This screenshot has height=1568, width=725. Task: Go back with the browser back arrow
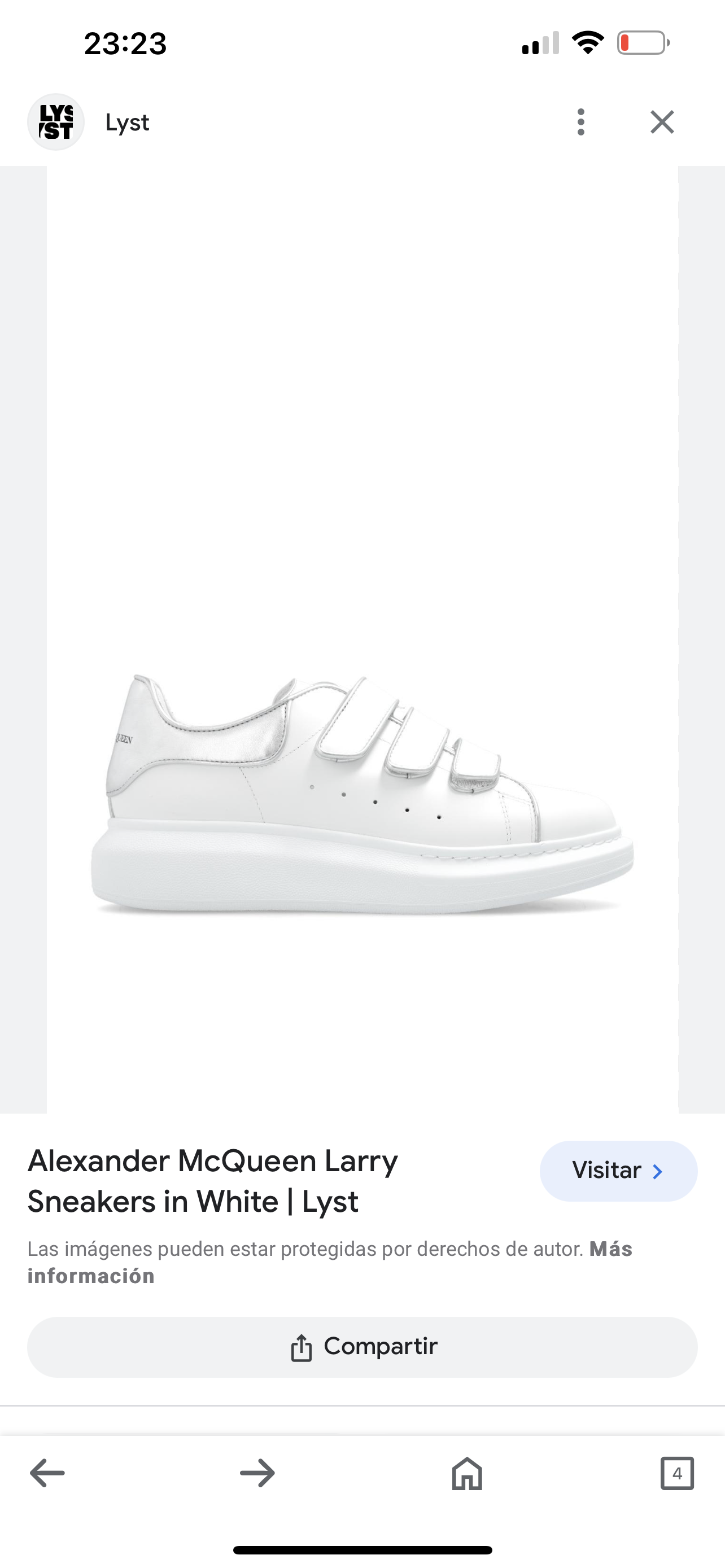47,1473
